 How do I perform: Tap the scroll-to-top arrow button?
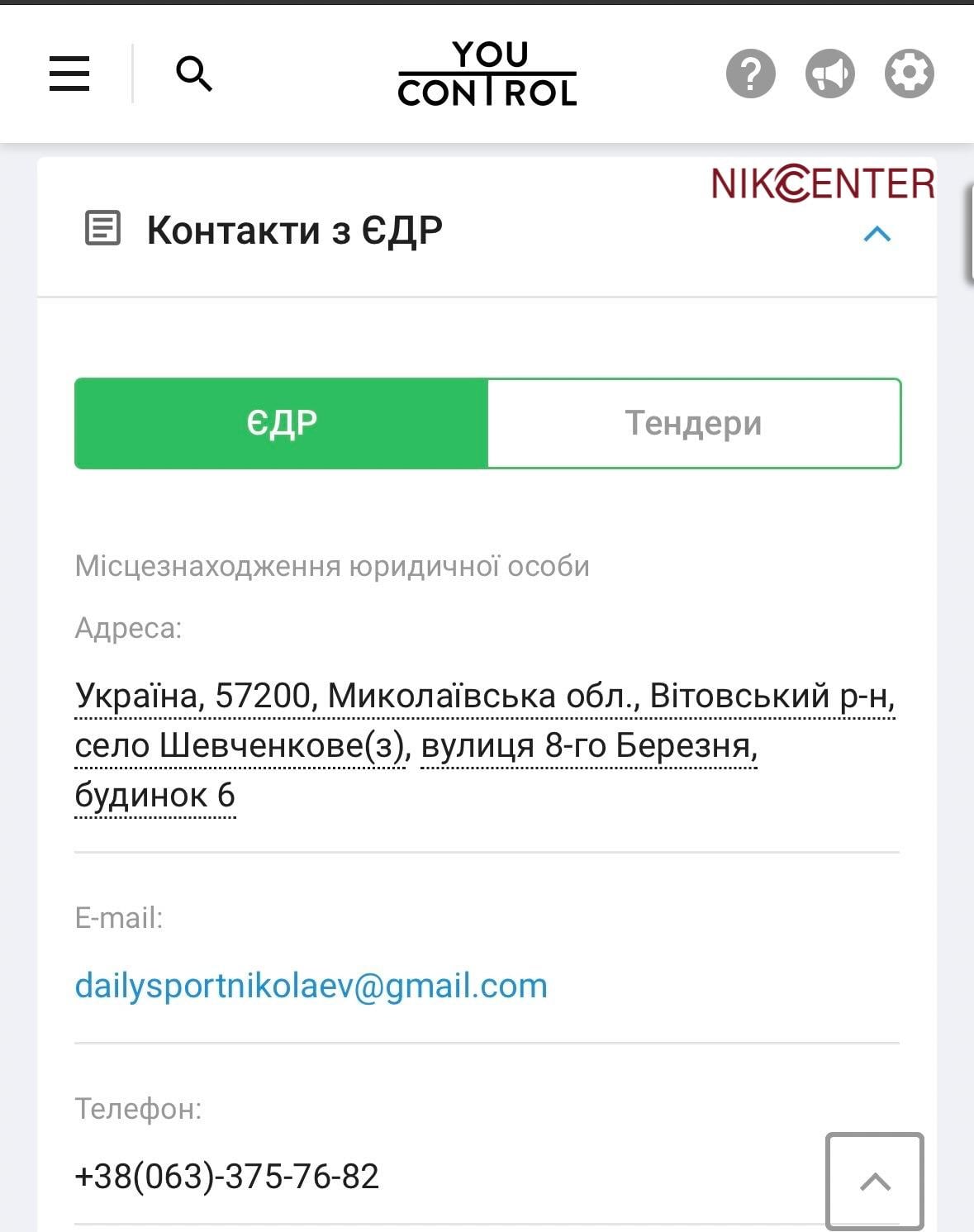(x=874, y=1181)
